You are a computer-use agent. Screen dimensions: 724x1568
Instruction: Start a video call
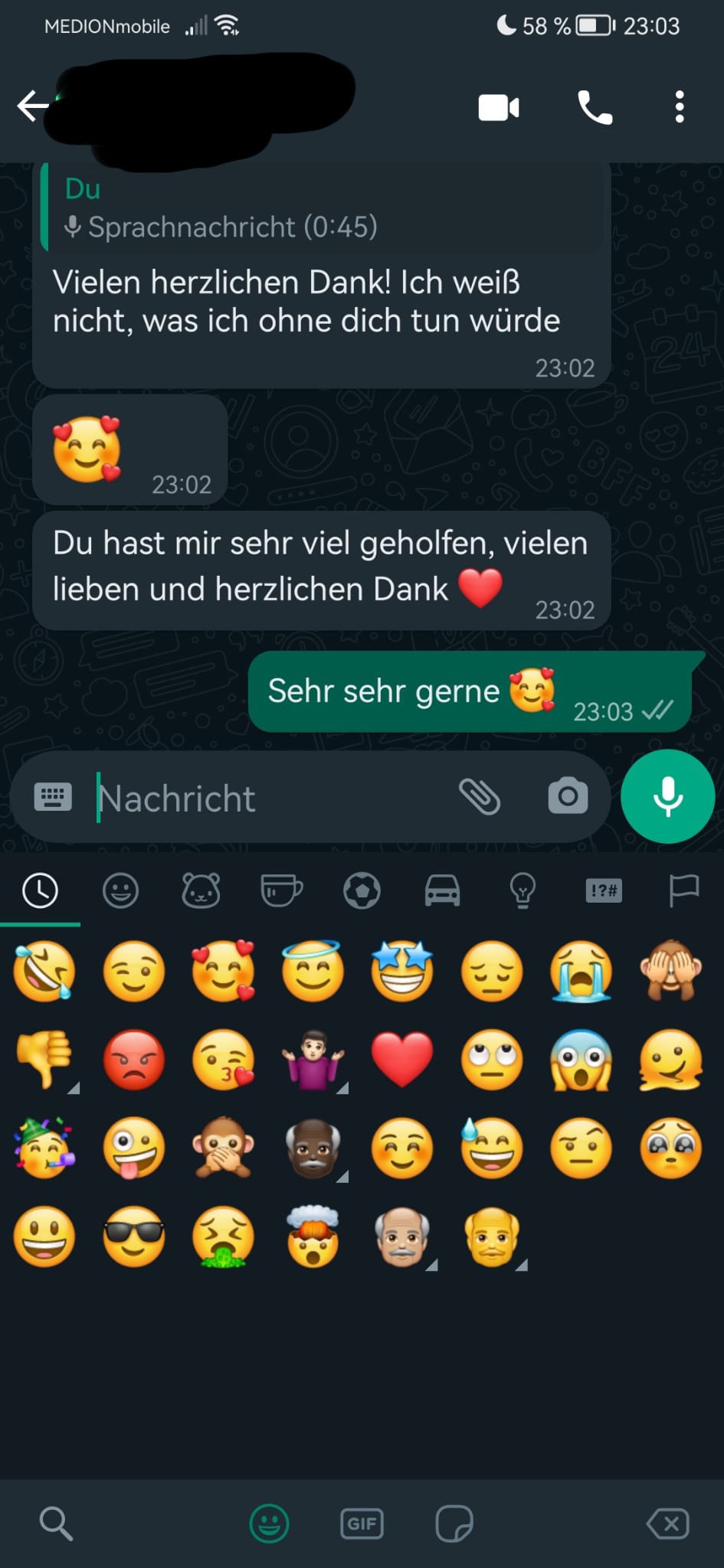point(499,107)
